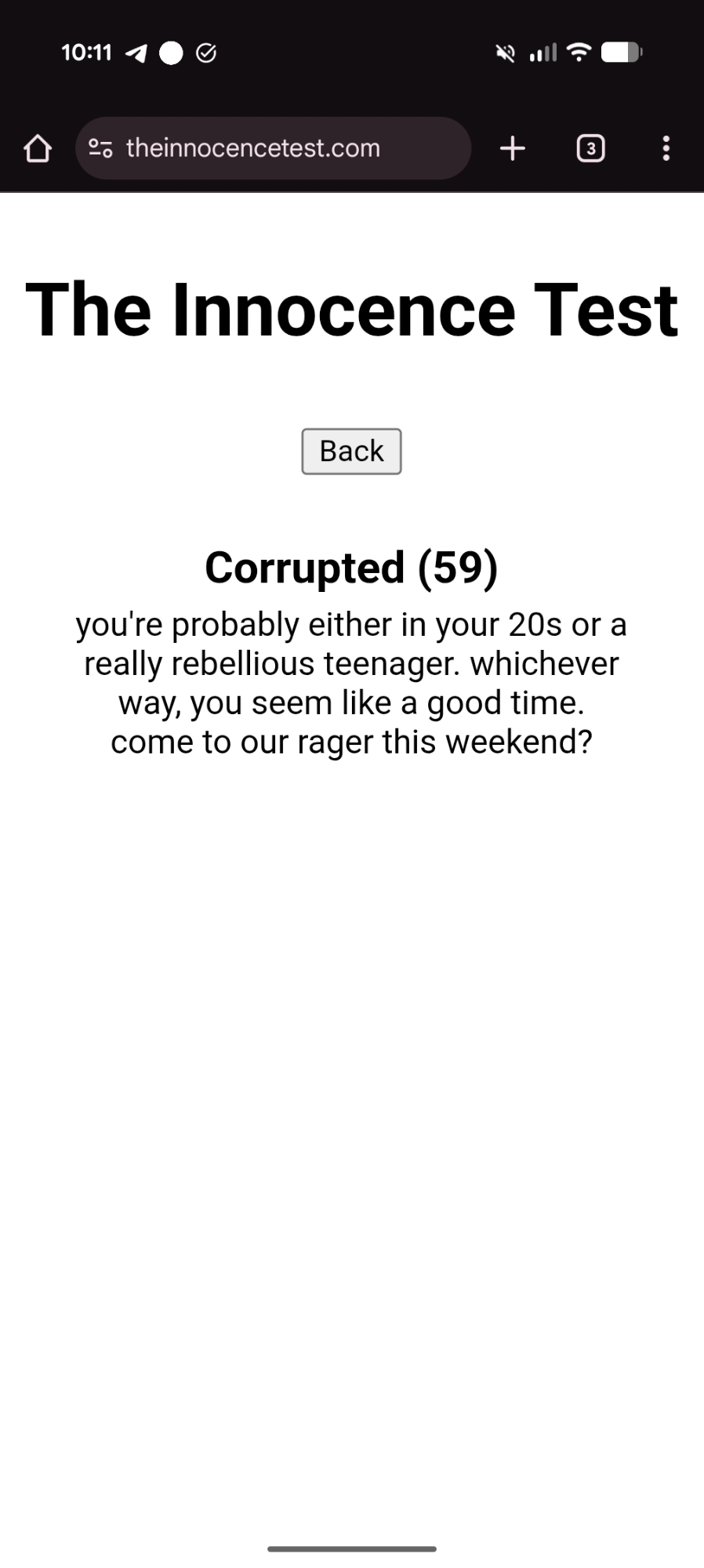Viewport: 704px width, 1568px height.
Task: Open a new browser tab
Action: click(512, 148)
